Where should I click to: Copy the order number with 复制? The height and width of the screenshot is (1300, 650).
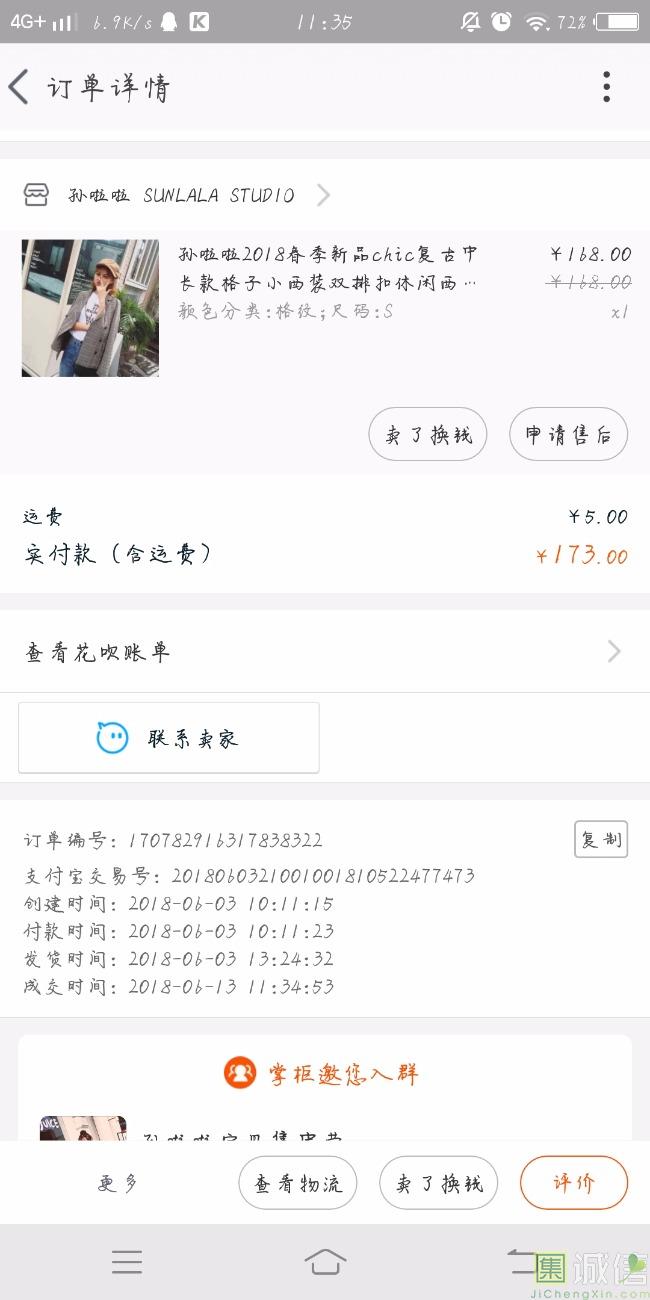tap(600, 839)
